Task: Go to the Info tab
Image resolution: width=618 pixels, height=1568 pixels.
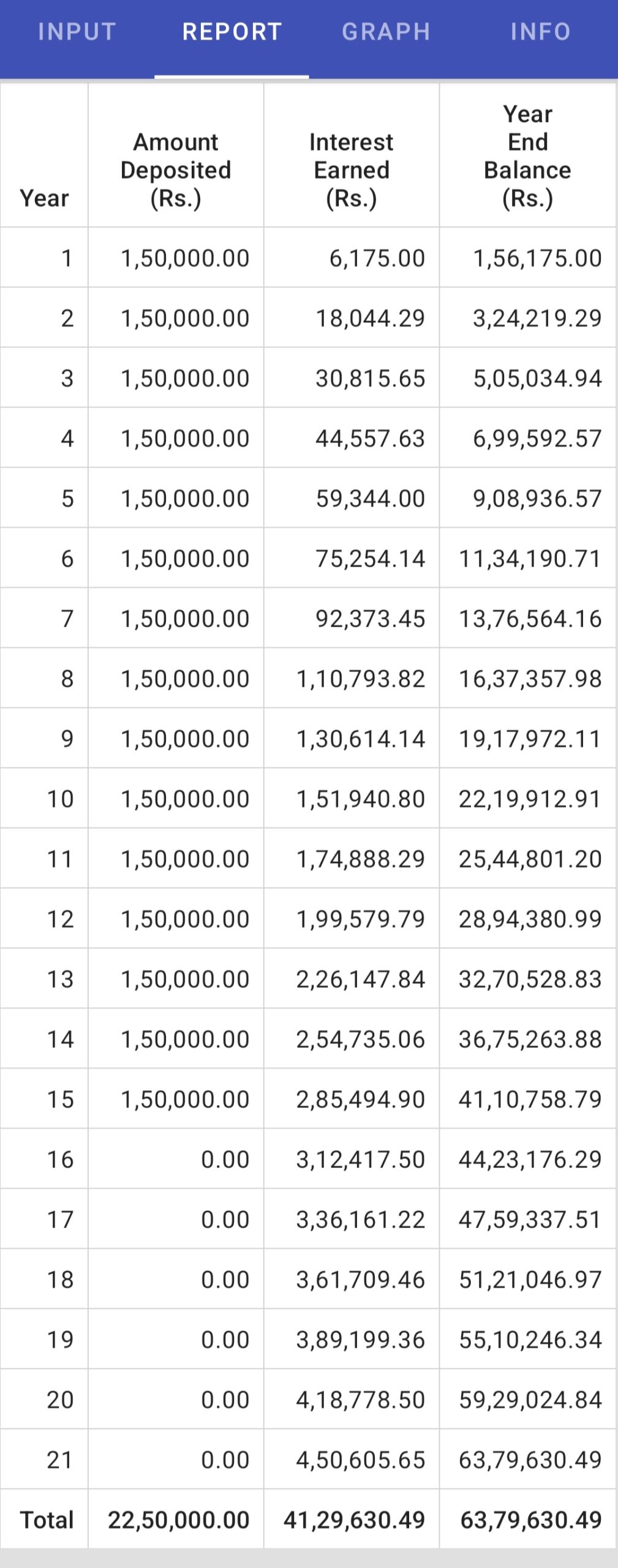Action: click(540, 32)
